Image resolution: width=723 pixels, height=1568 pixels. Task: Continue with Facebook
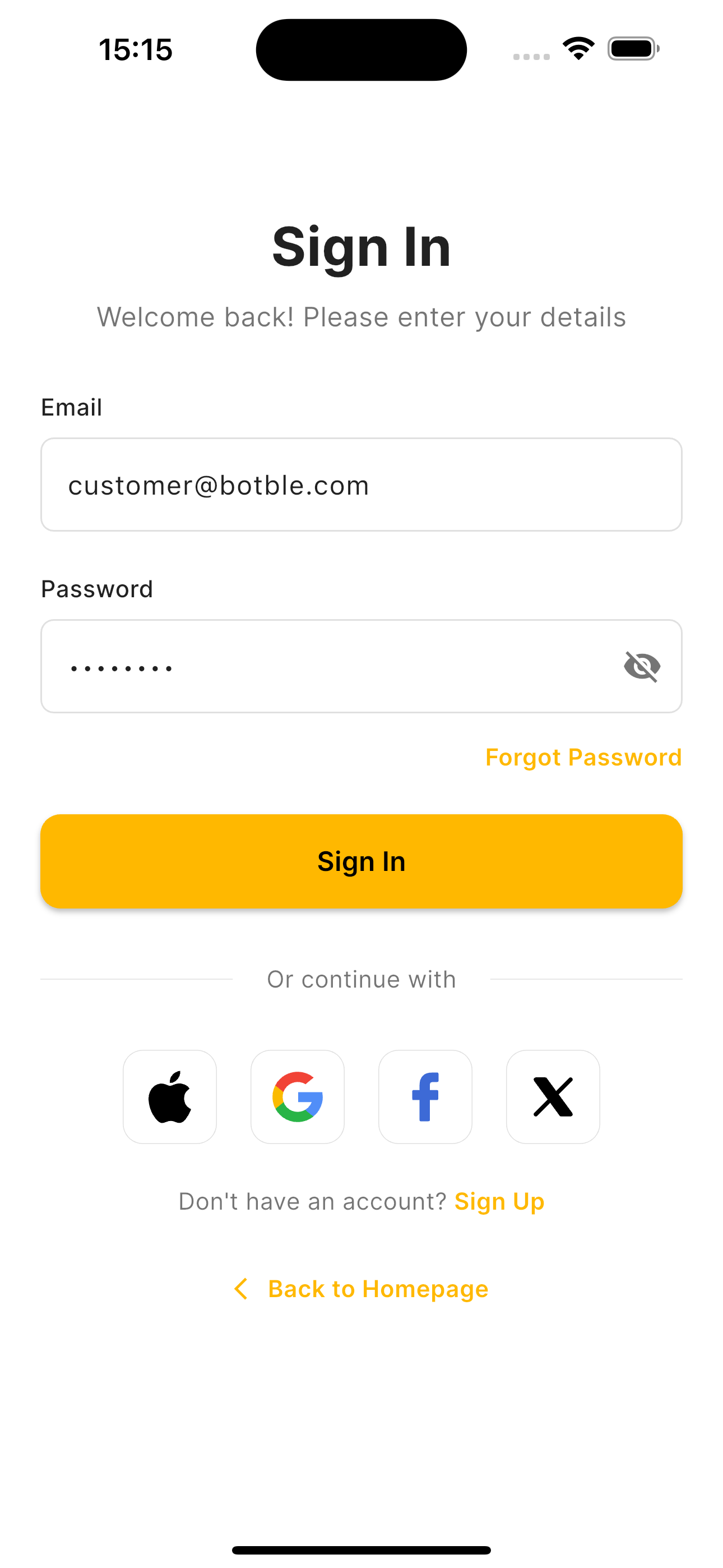click(425, 1096)
